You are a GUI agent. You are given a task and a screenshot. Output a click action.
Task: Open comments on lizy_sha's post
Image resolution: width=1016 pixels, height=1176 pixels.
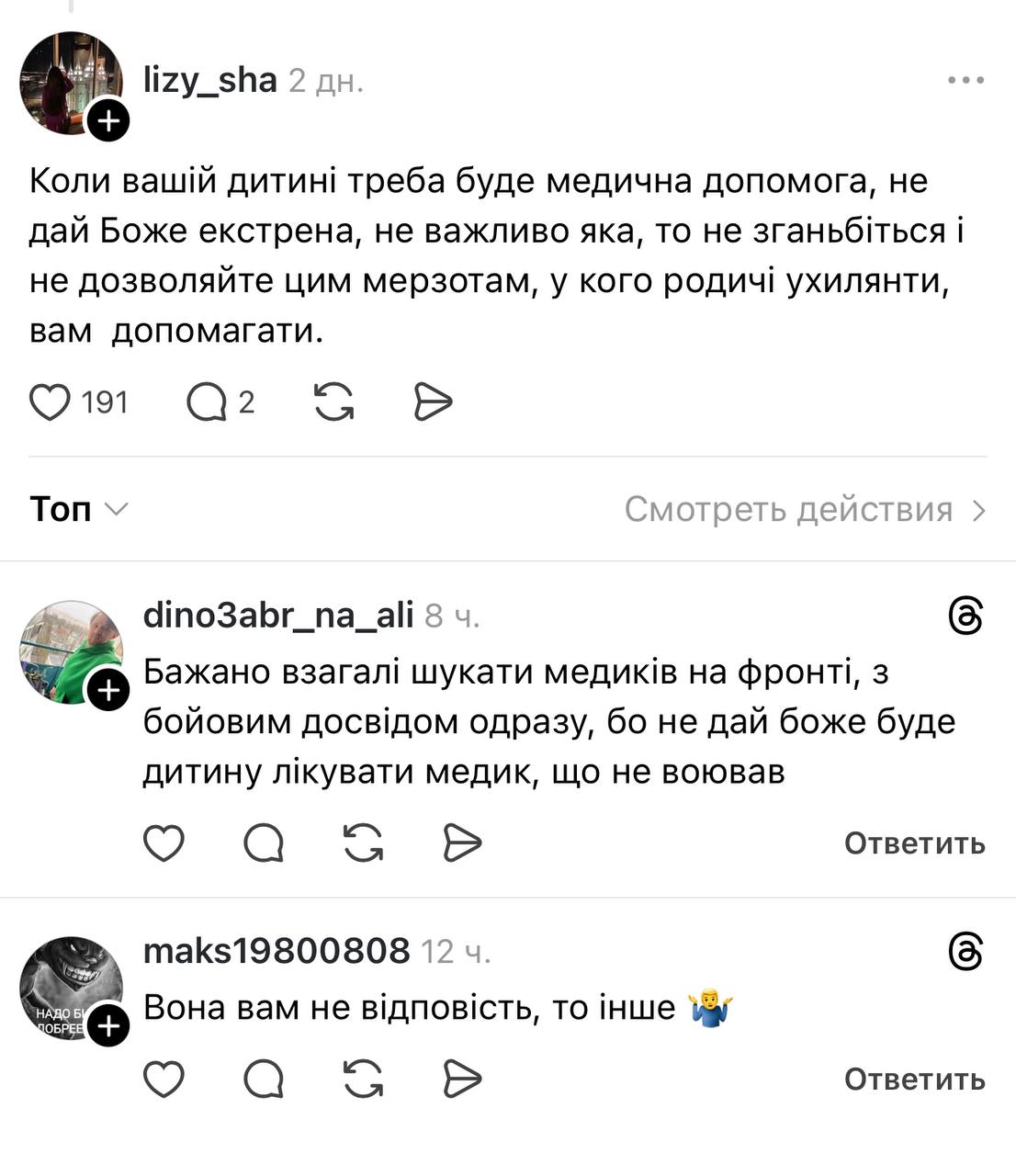point(207,402)
